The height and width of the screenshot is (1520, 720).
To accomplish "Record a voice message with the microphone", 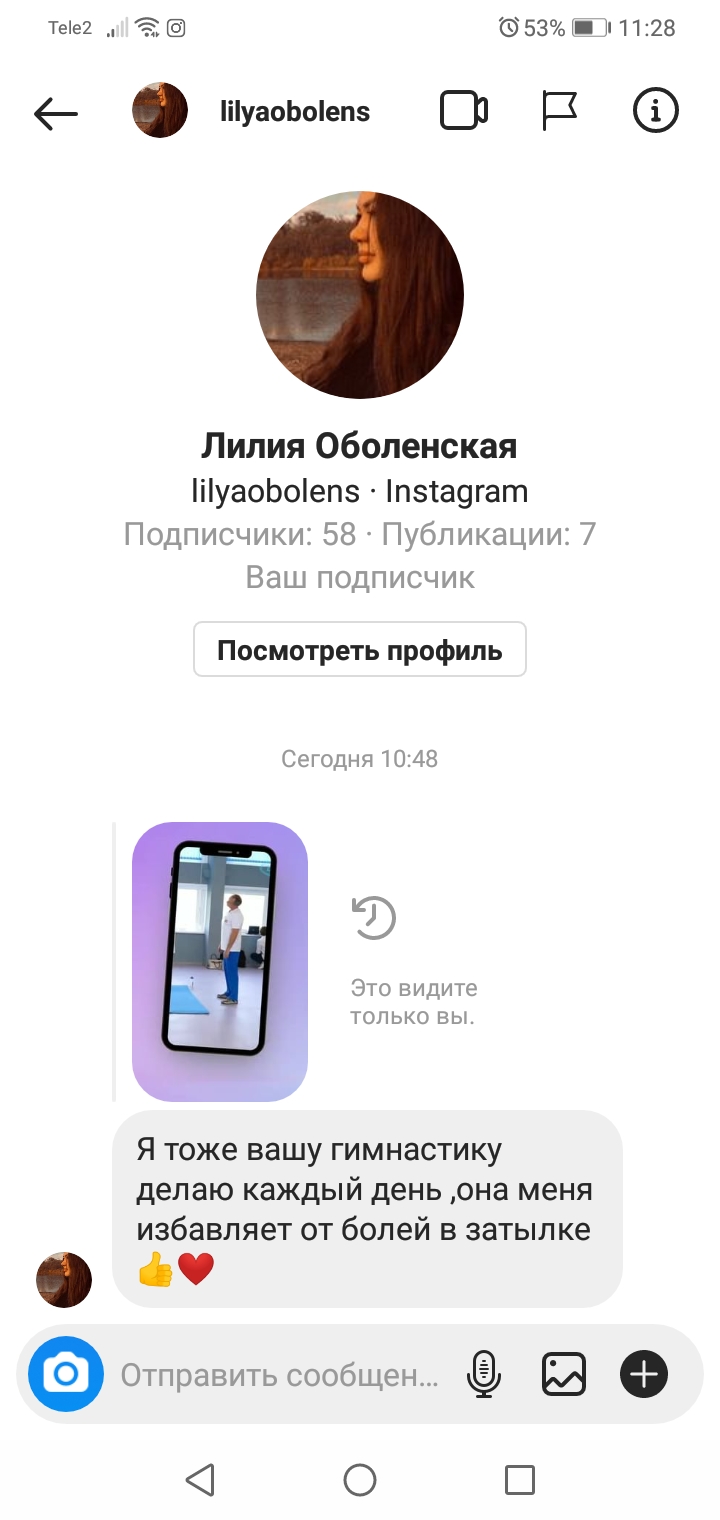I will tap(484, 1374).
